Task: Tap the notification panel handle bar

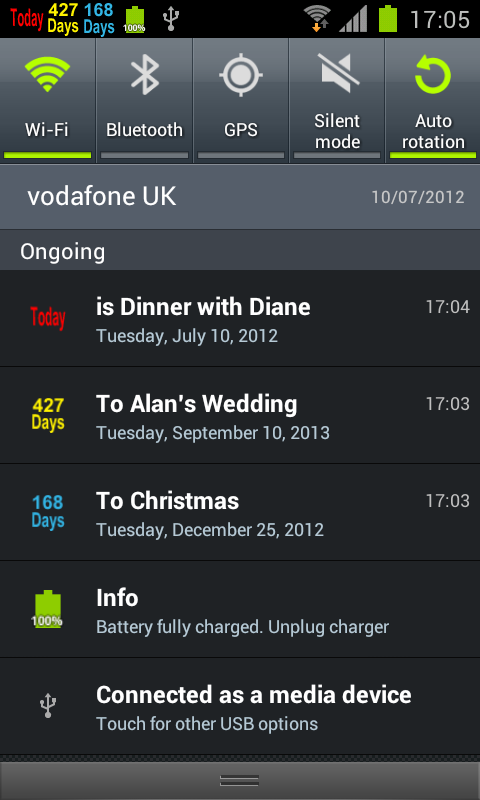Action: (x=240, y=780)
